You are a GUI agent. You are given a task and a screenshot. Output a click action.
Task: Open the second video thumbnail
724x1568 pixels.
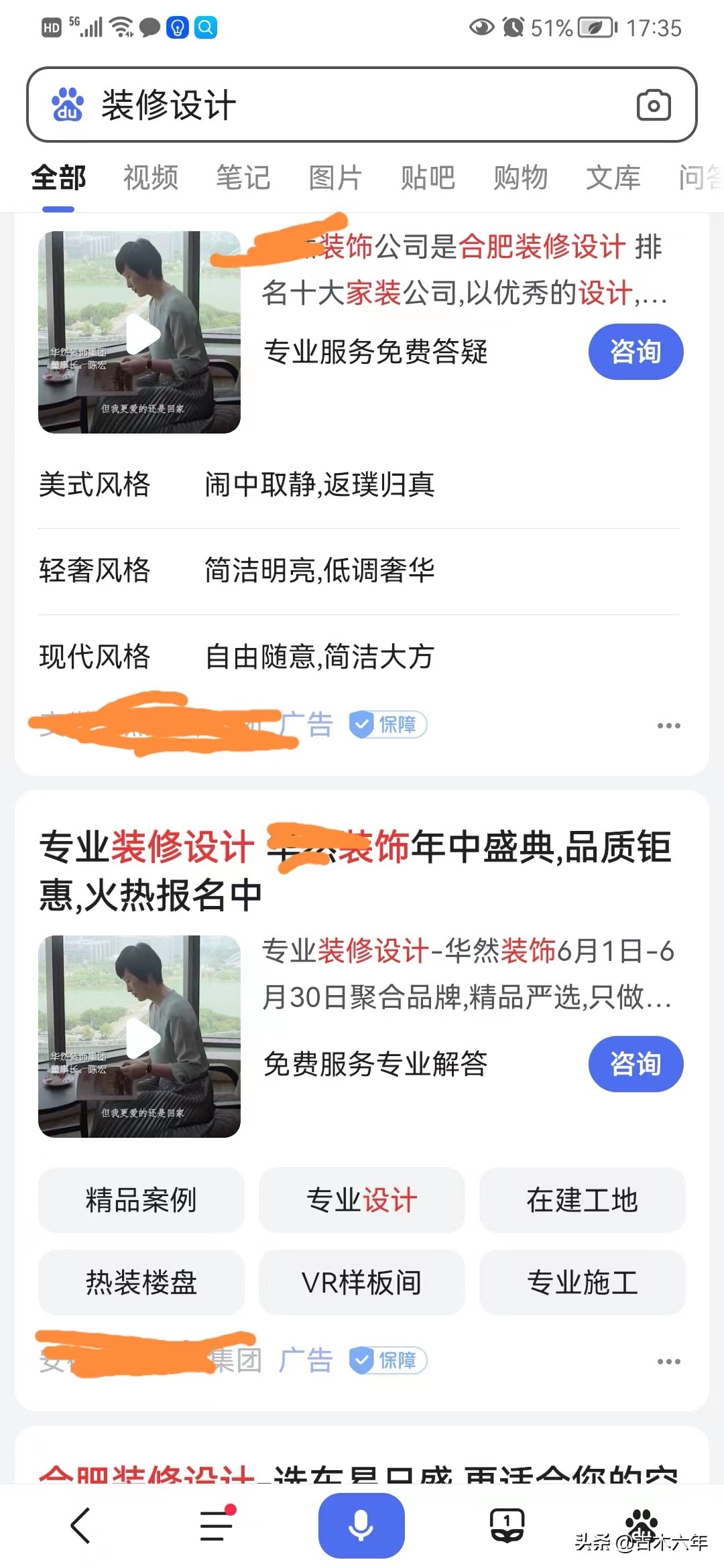pos(141,1037)
